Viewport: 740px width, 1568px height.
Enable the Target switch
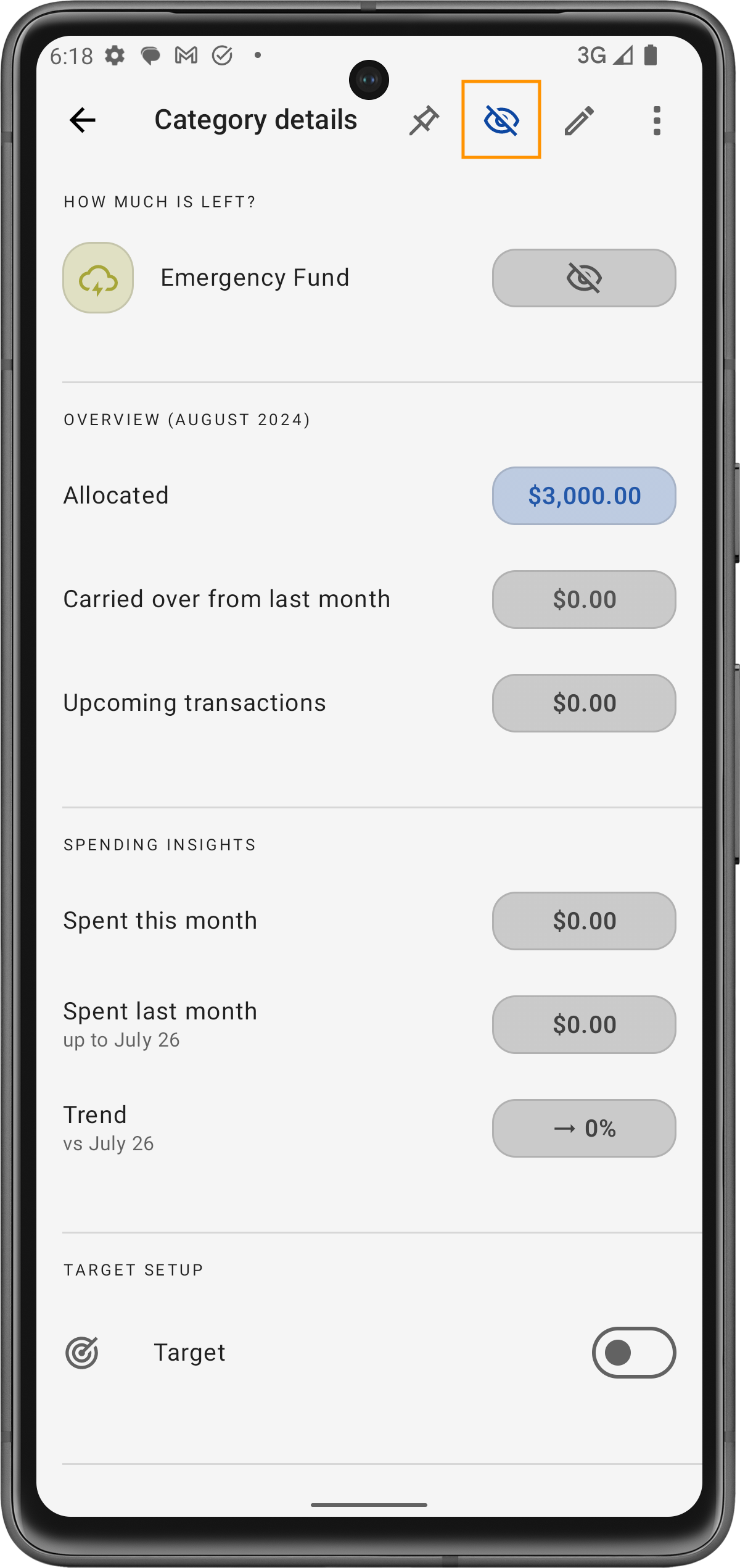pos(633,1352)
